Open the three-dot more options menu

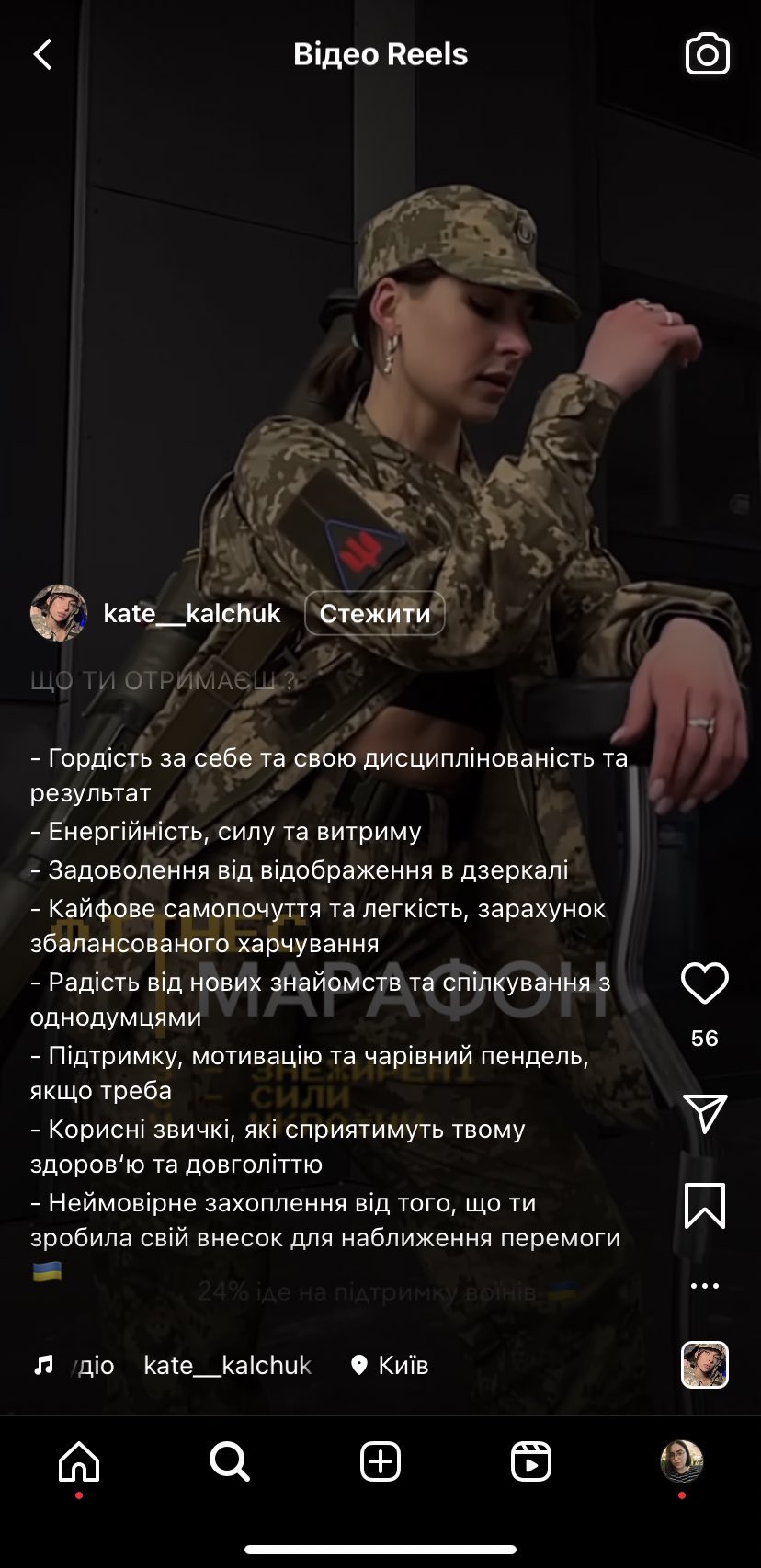(x=704, y=1286)
